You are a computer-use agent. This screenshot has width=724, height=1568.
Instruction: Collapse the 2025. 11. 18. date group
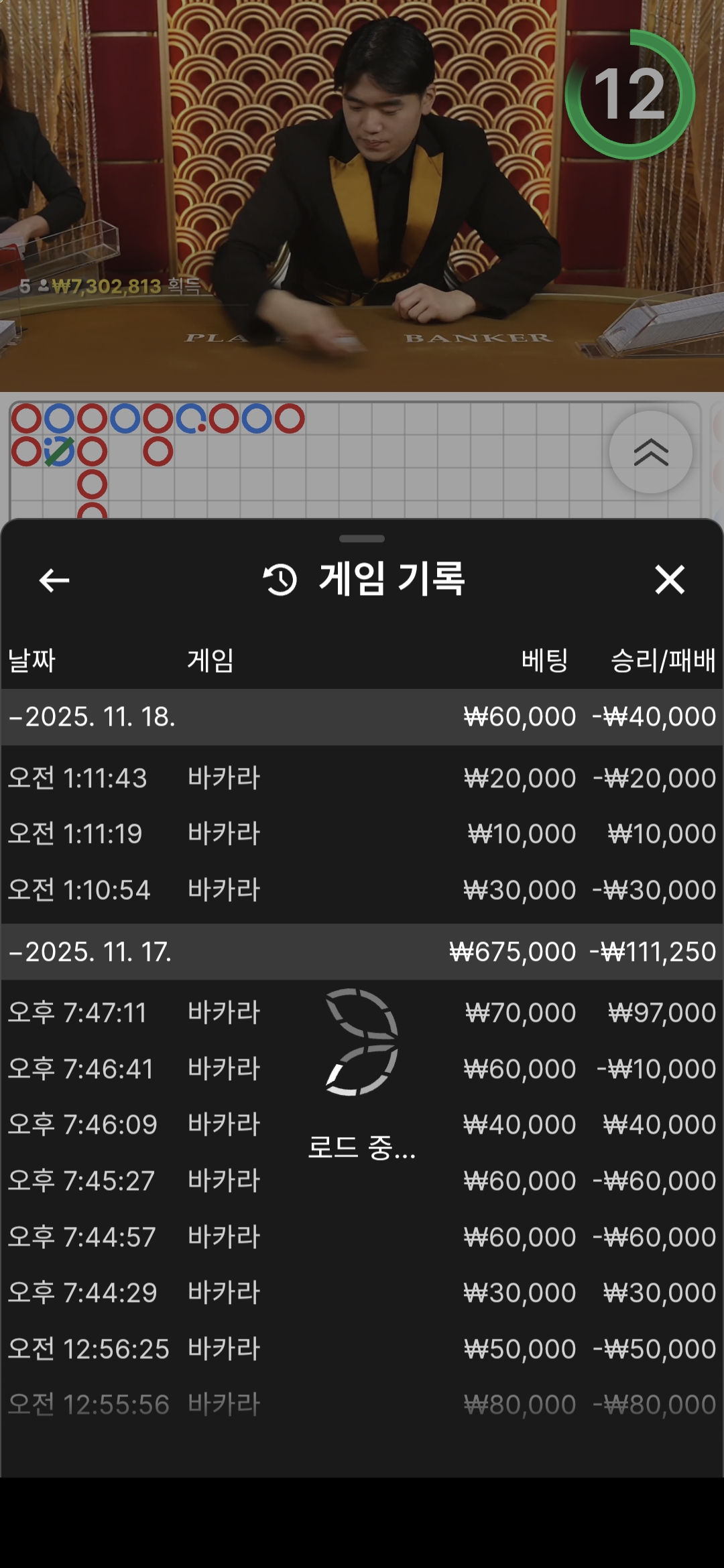(93, 717)
